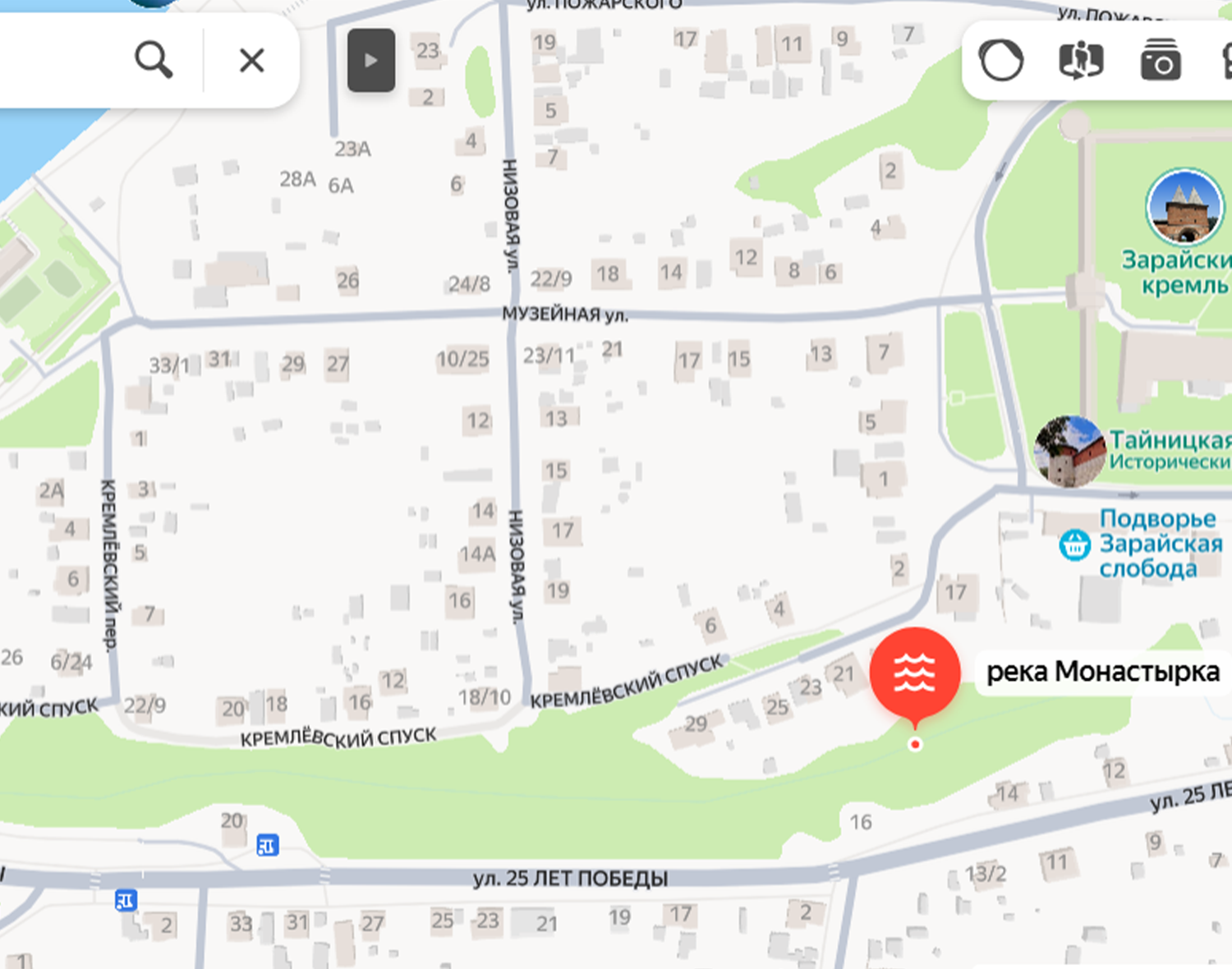Open the map photos layer
The image size is (1232, 969).
[x=1161, y=60]
